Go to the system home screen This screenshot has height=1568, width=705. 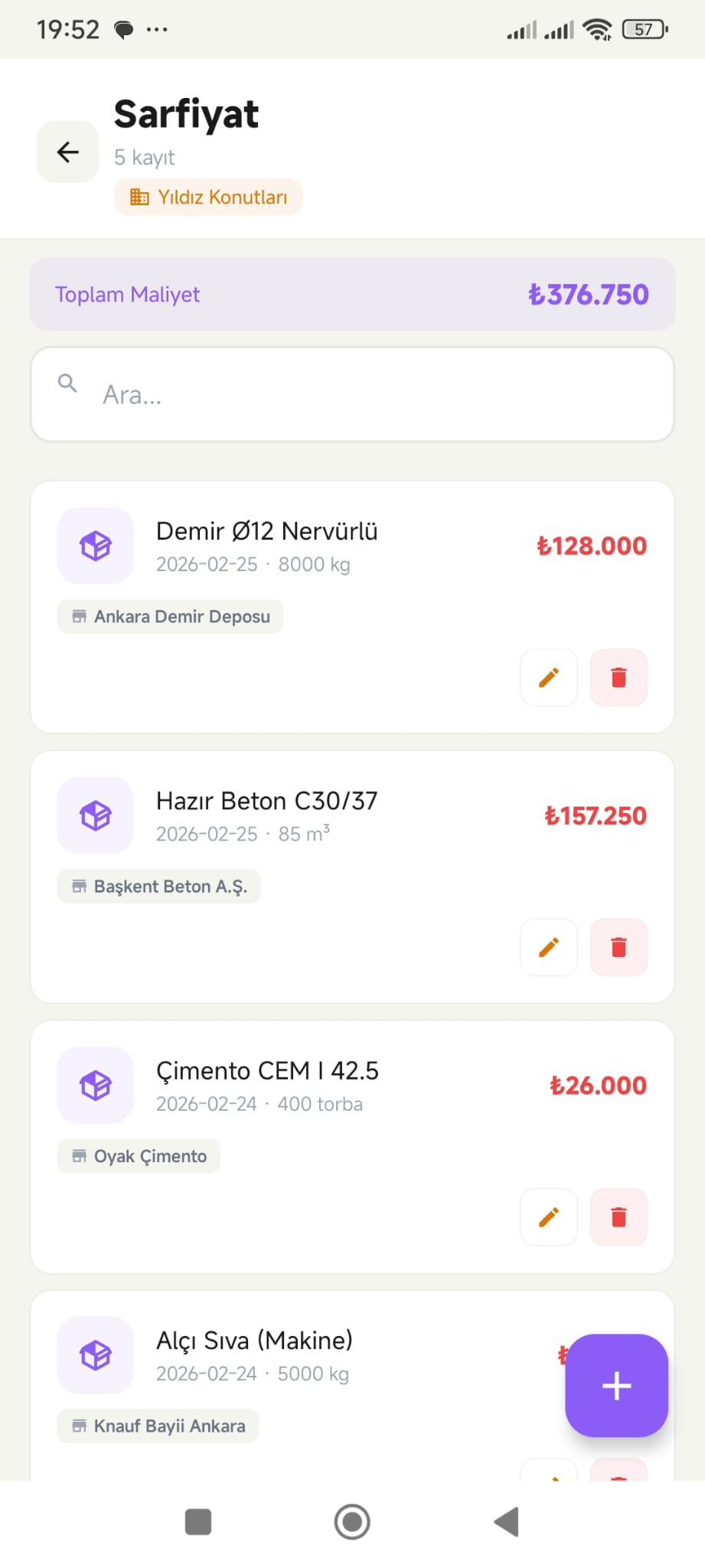[x=352, y=1521]
